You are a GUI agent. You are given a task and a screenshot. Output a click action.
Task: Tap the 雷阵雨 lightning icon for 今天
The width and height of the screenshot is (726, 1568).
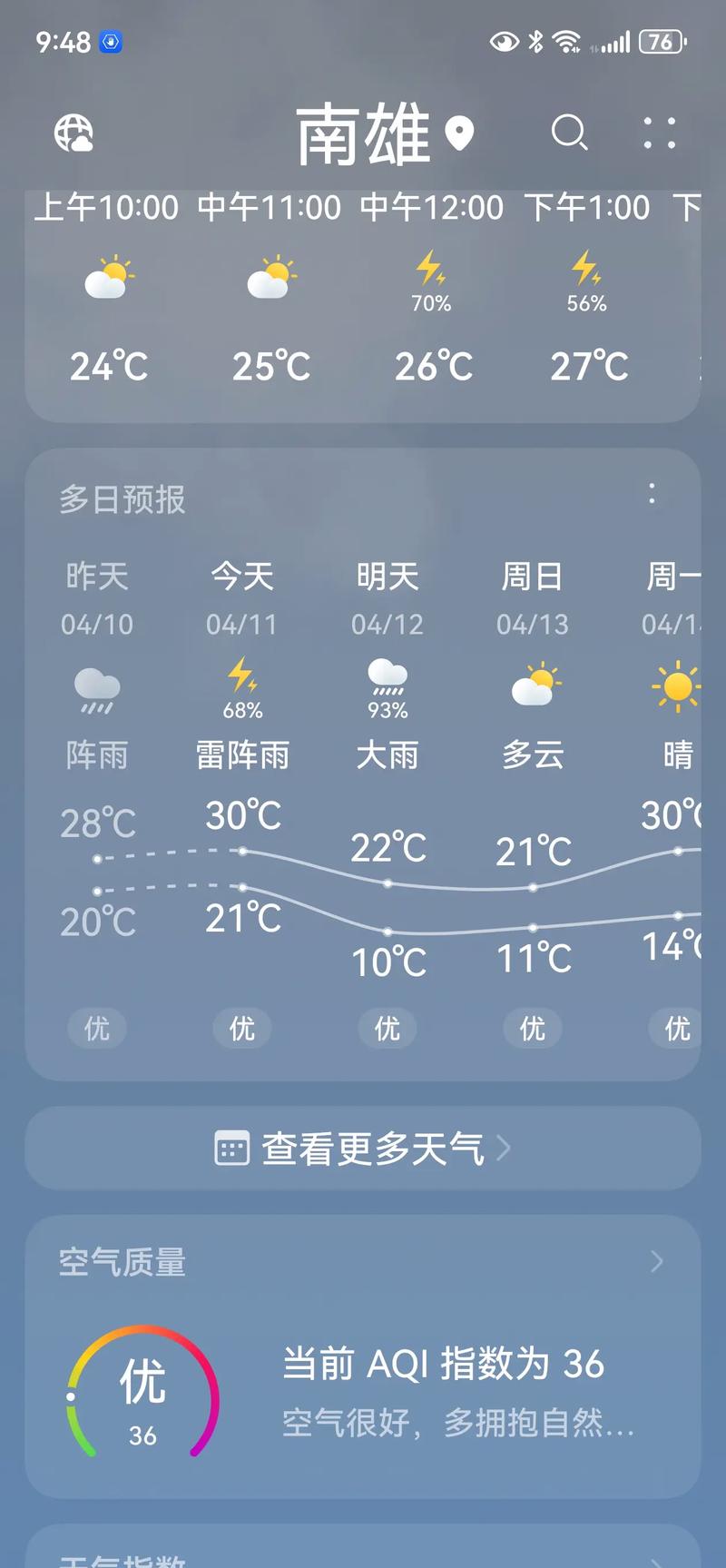tap(241, 676)
